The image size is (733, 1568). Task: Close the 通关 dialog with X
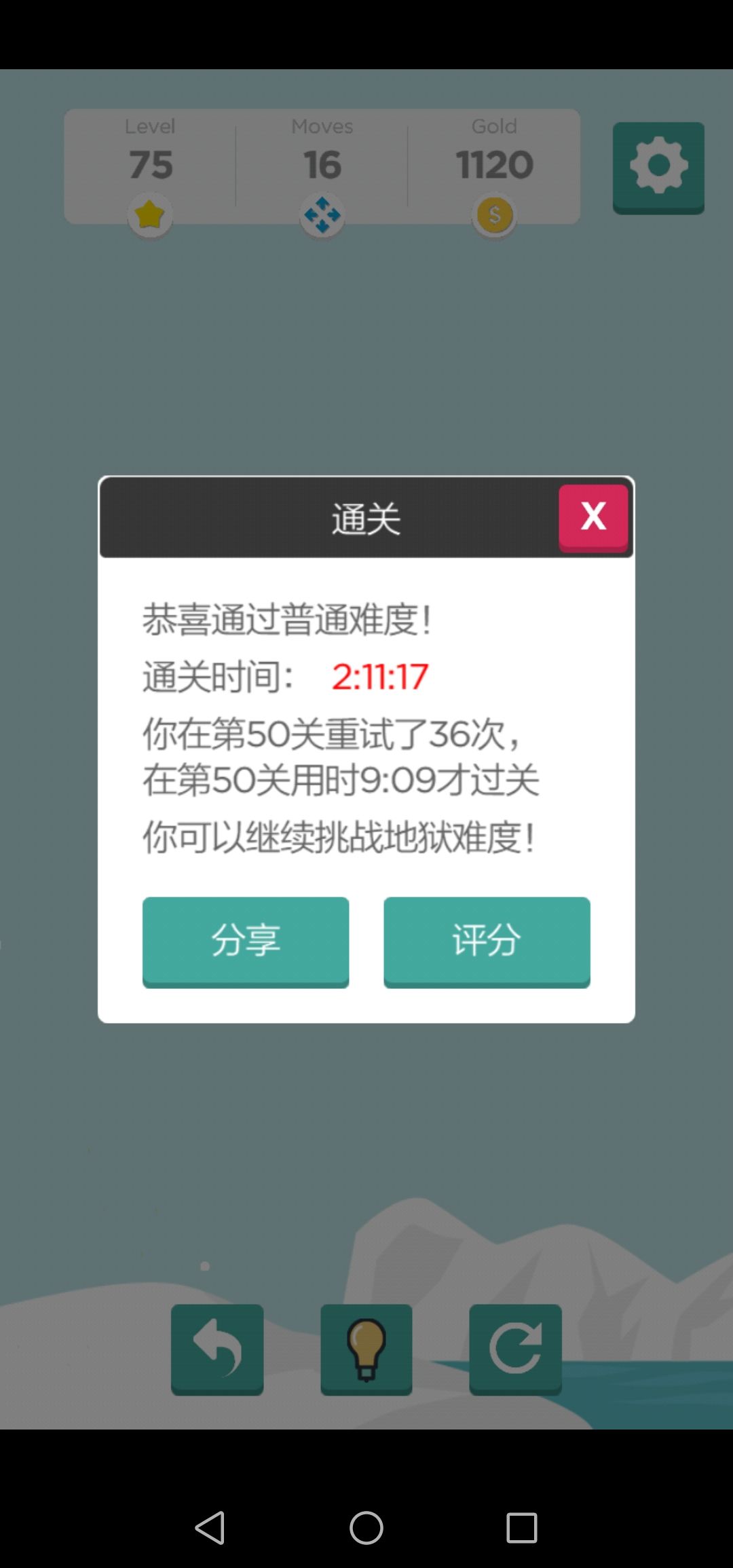(x=593, y=517)
